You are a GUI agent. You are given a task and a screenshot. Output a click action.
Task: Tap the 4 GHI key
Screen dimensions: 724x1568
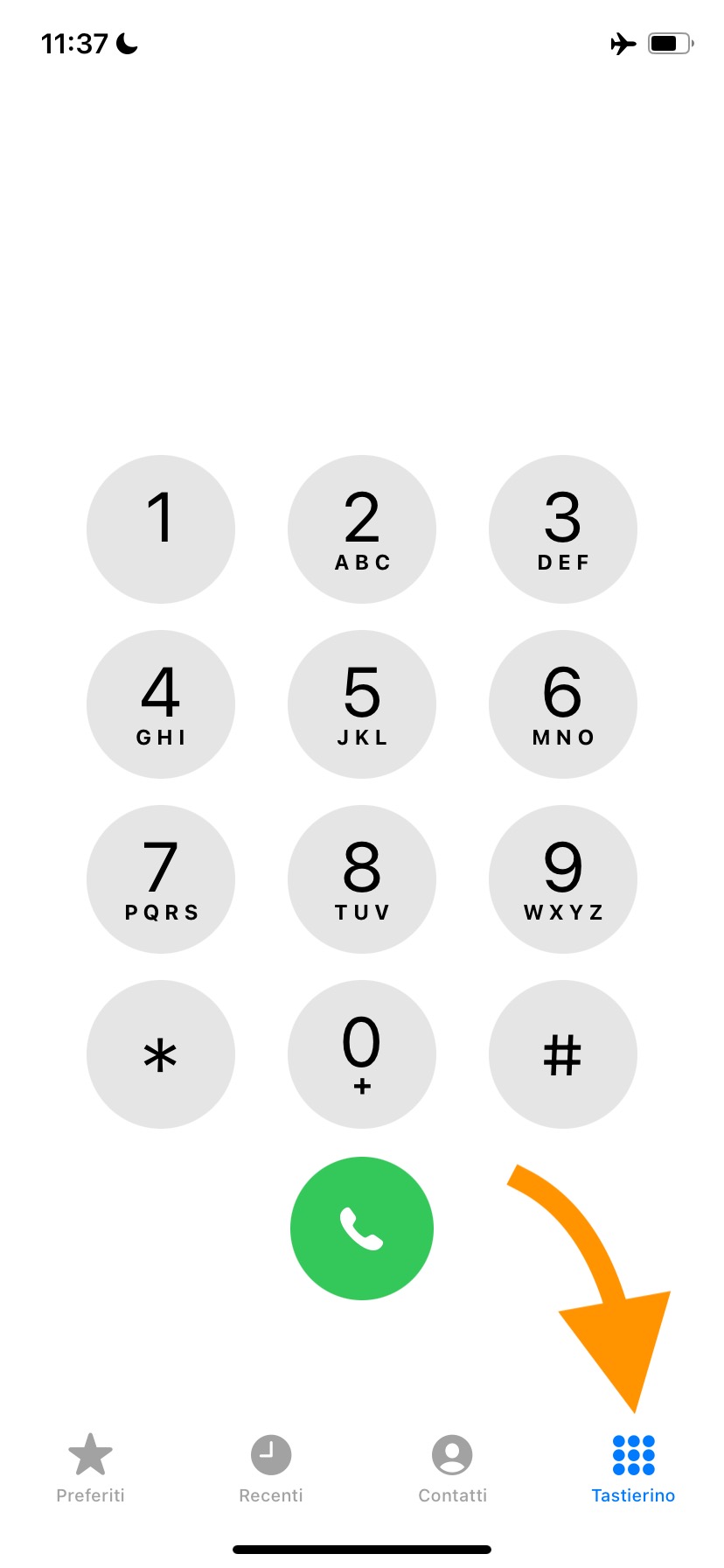coord(161,704)
